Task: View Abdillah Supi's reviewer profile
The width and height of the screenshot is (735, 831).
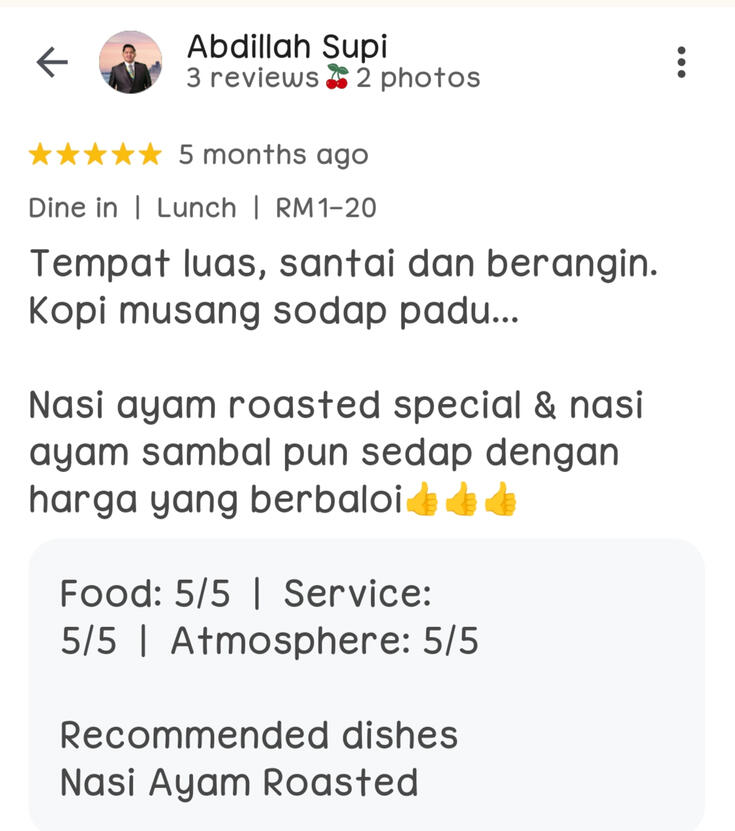Action: [287, 47]
